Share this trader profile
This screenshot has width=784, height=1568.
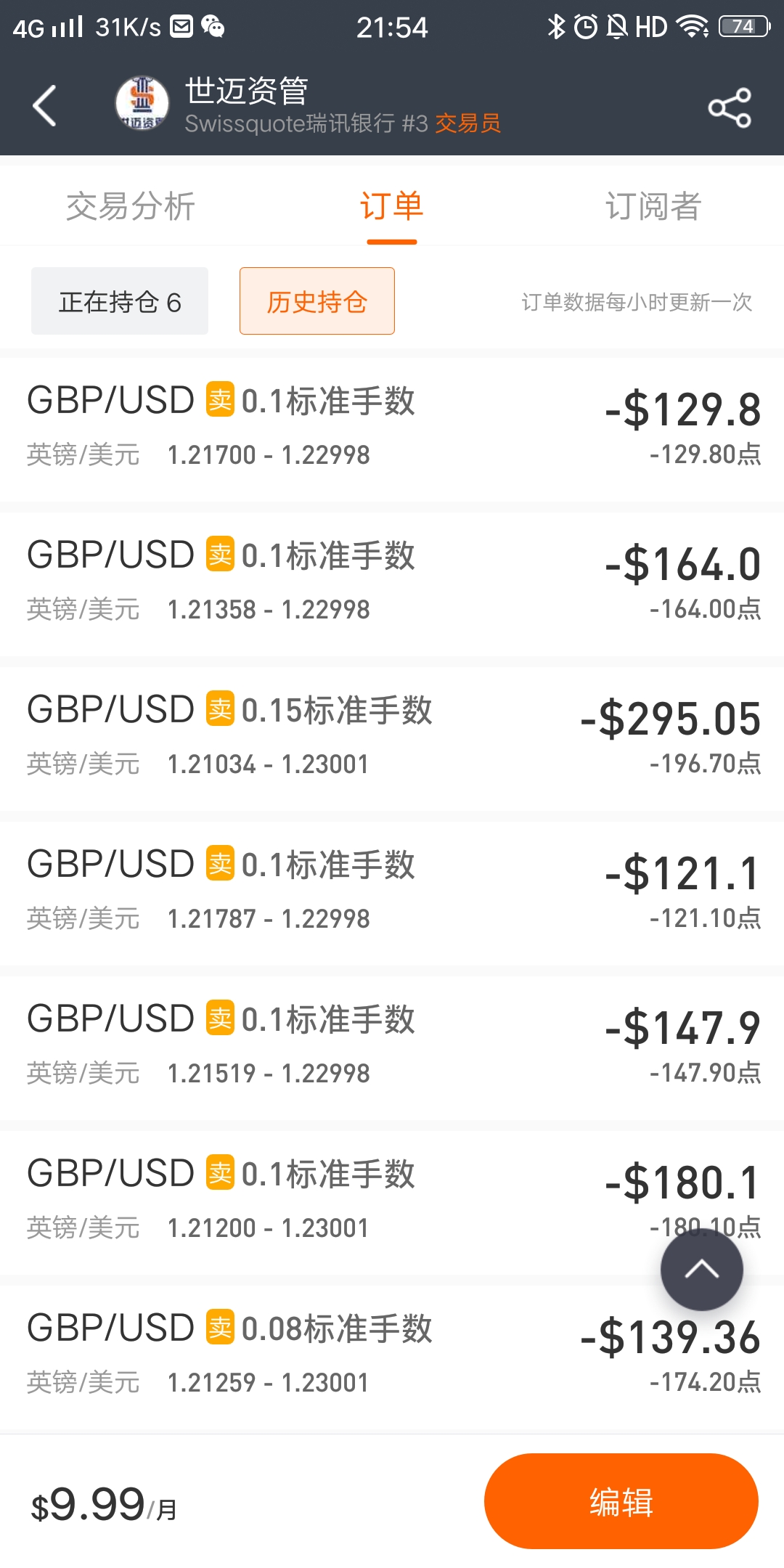730,107
